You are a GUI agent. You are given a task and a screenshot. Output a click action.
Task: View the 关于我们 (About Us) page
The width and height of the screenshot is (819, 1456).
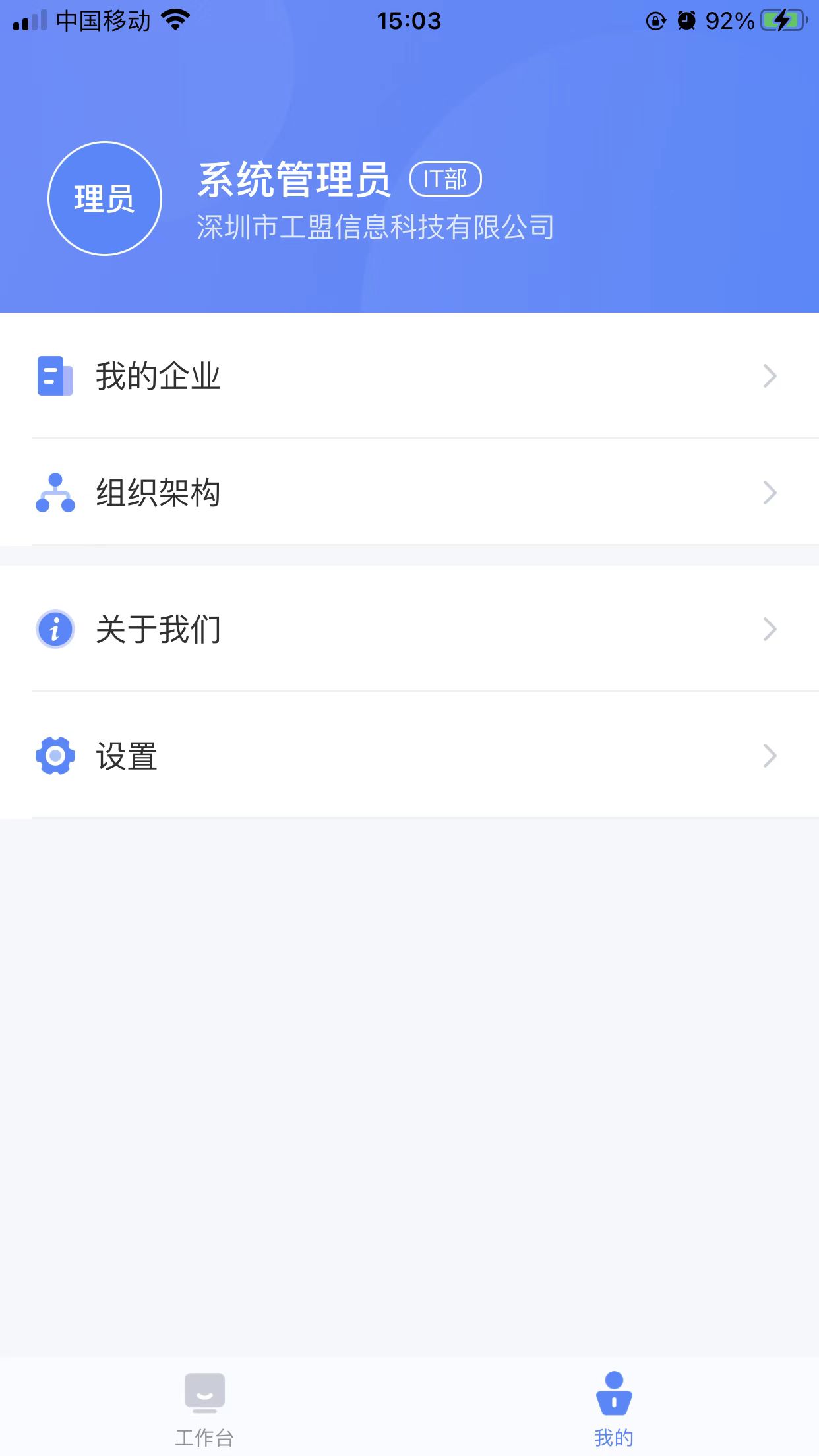pos(409,629)
